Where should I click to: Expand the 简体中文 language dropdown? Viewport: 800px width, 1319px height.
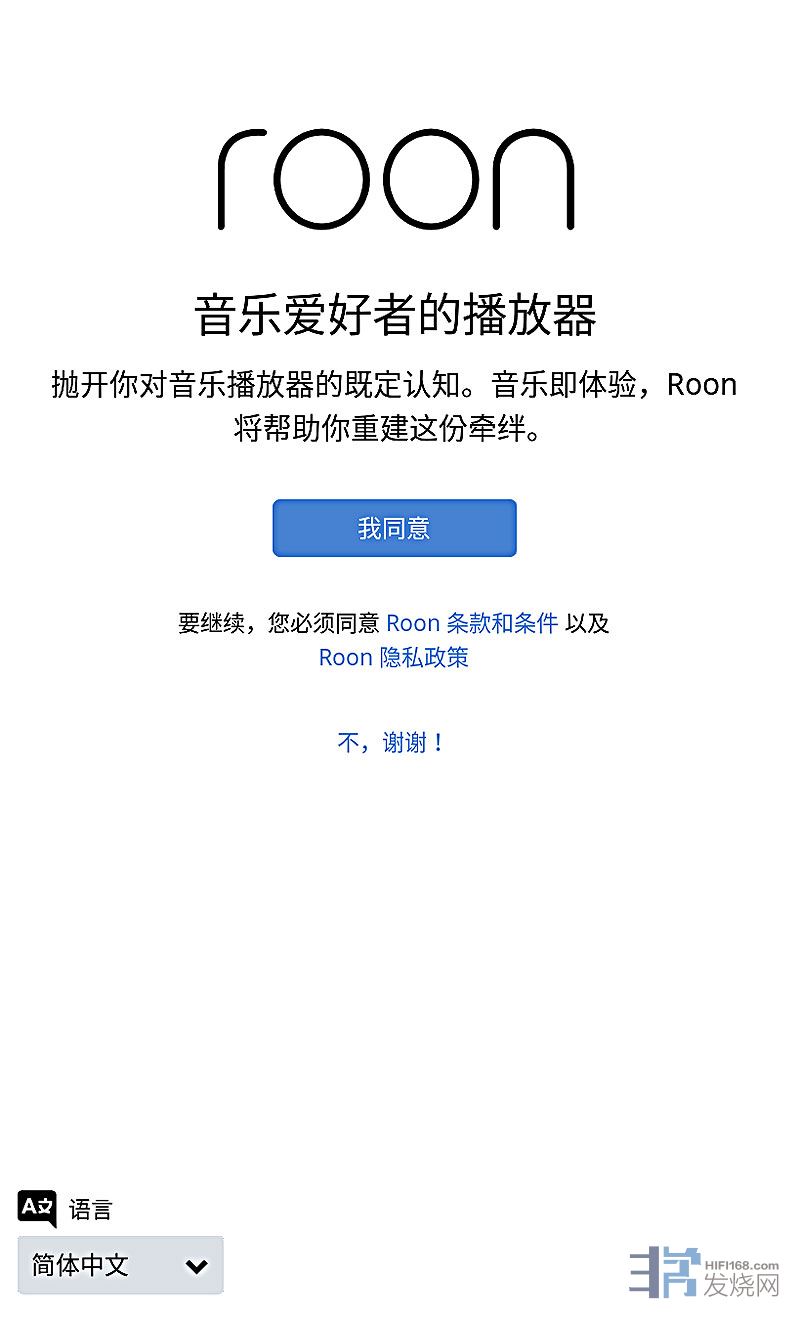pos(120,1265)
